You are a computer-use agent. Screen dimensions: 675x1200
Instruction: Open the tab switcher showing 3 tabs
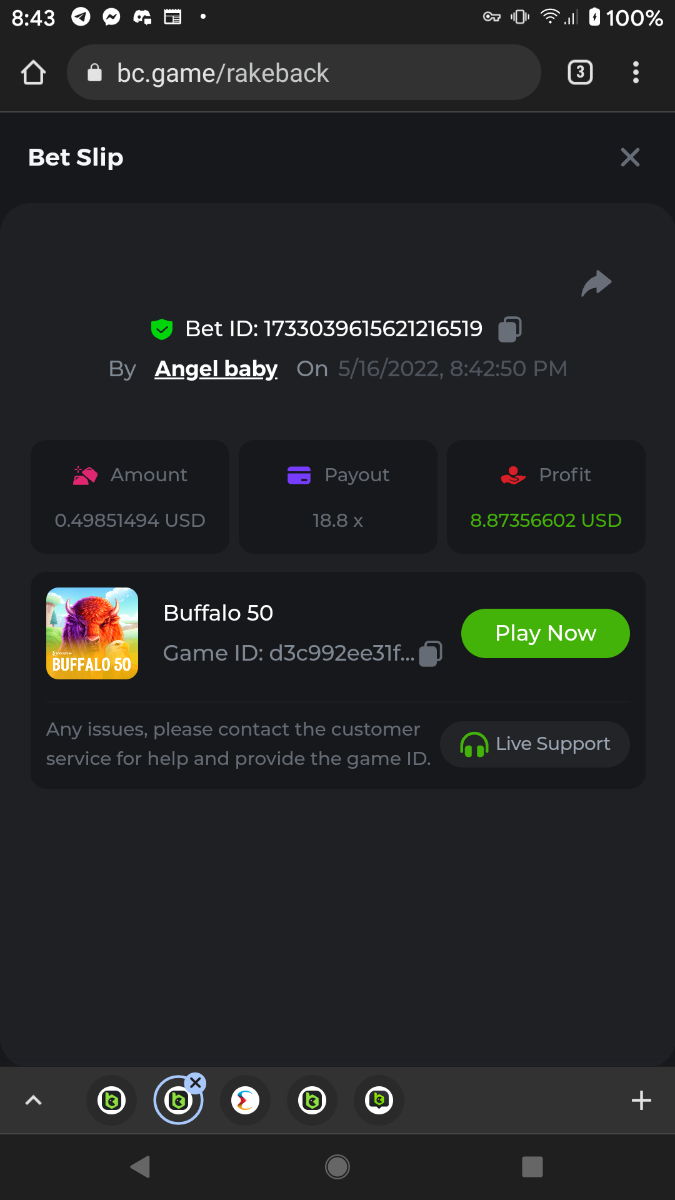(580, 72)
